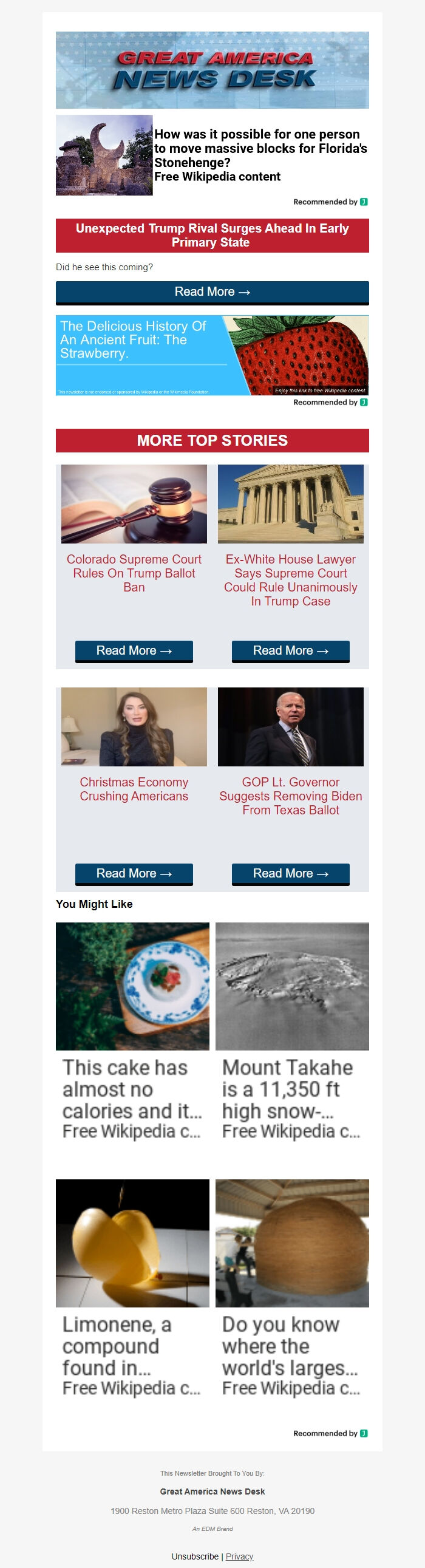425x1568 pixels.
Task: Open the Ex-White House Lawyer story
Action: 290,579
